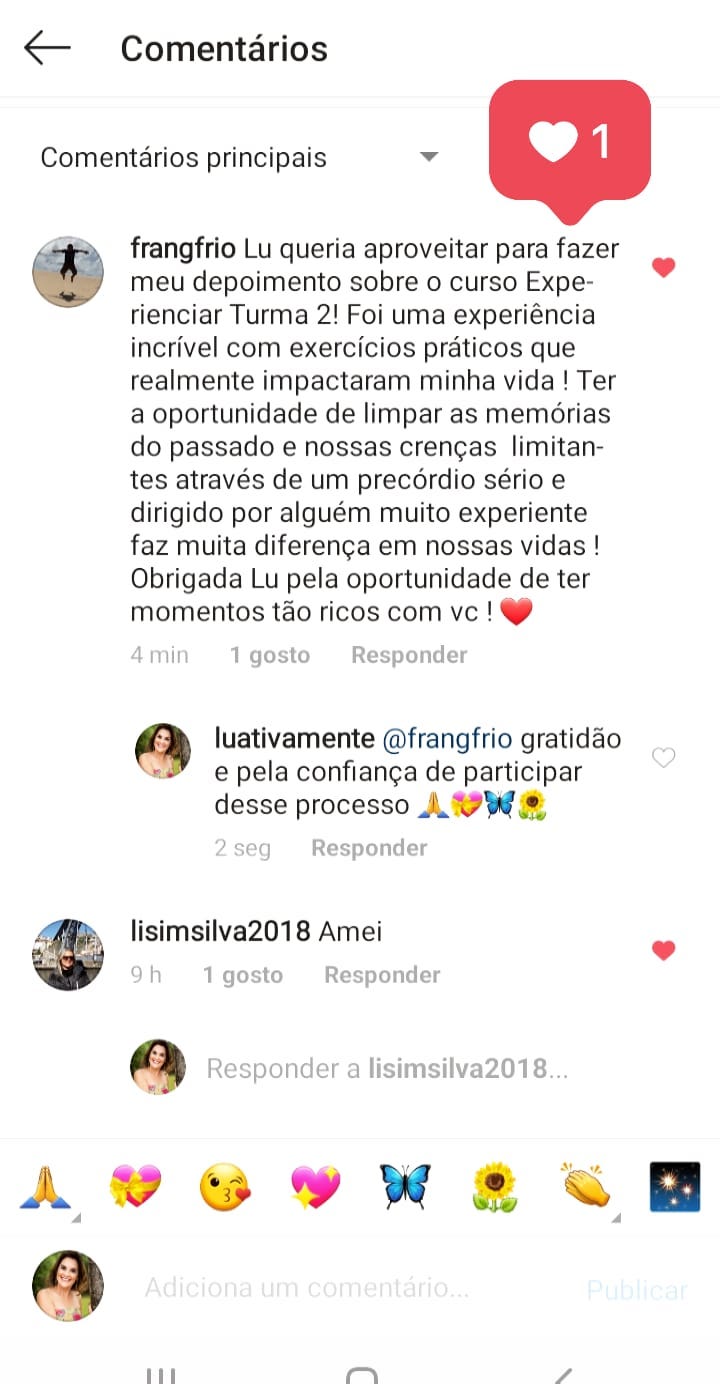Open lisimsilva2018's profile picture
Viewport: 720px width, 1384px height.
(68, 954)
